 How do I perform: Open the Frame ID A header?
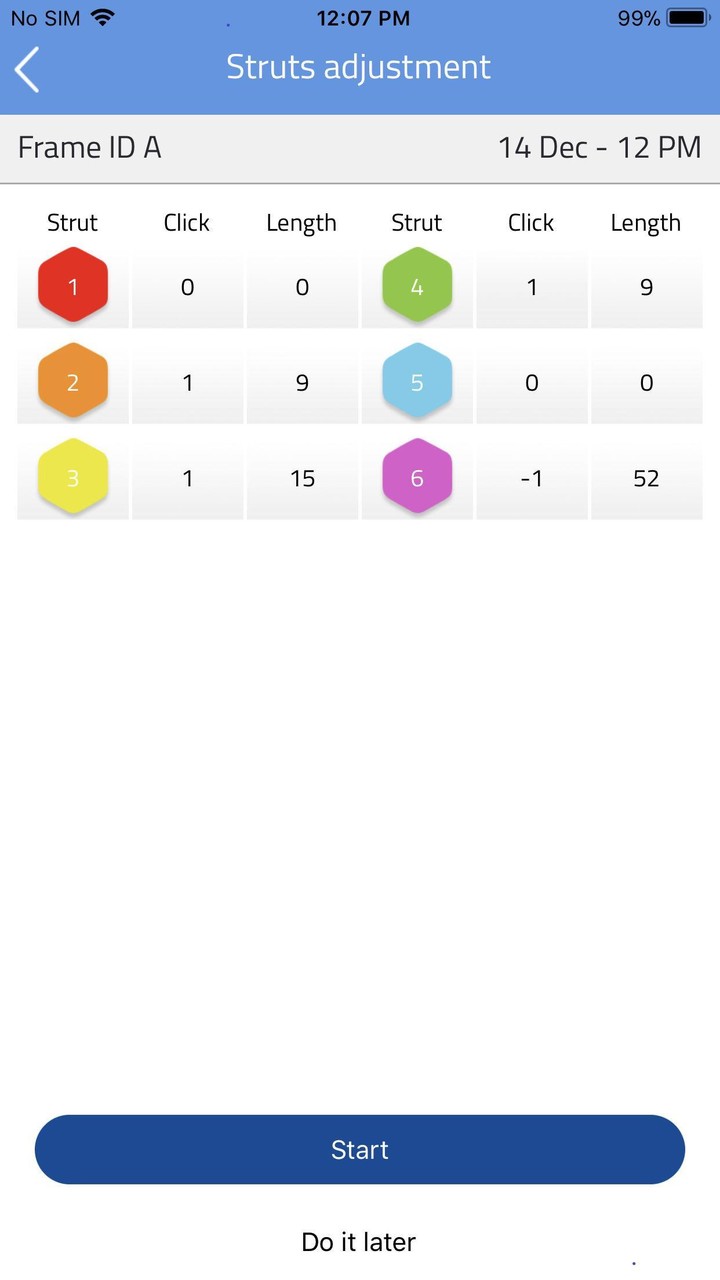click(89, 147)
